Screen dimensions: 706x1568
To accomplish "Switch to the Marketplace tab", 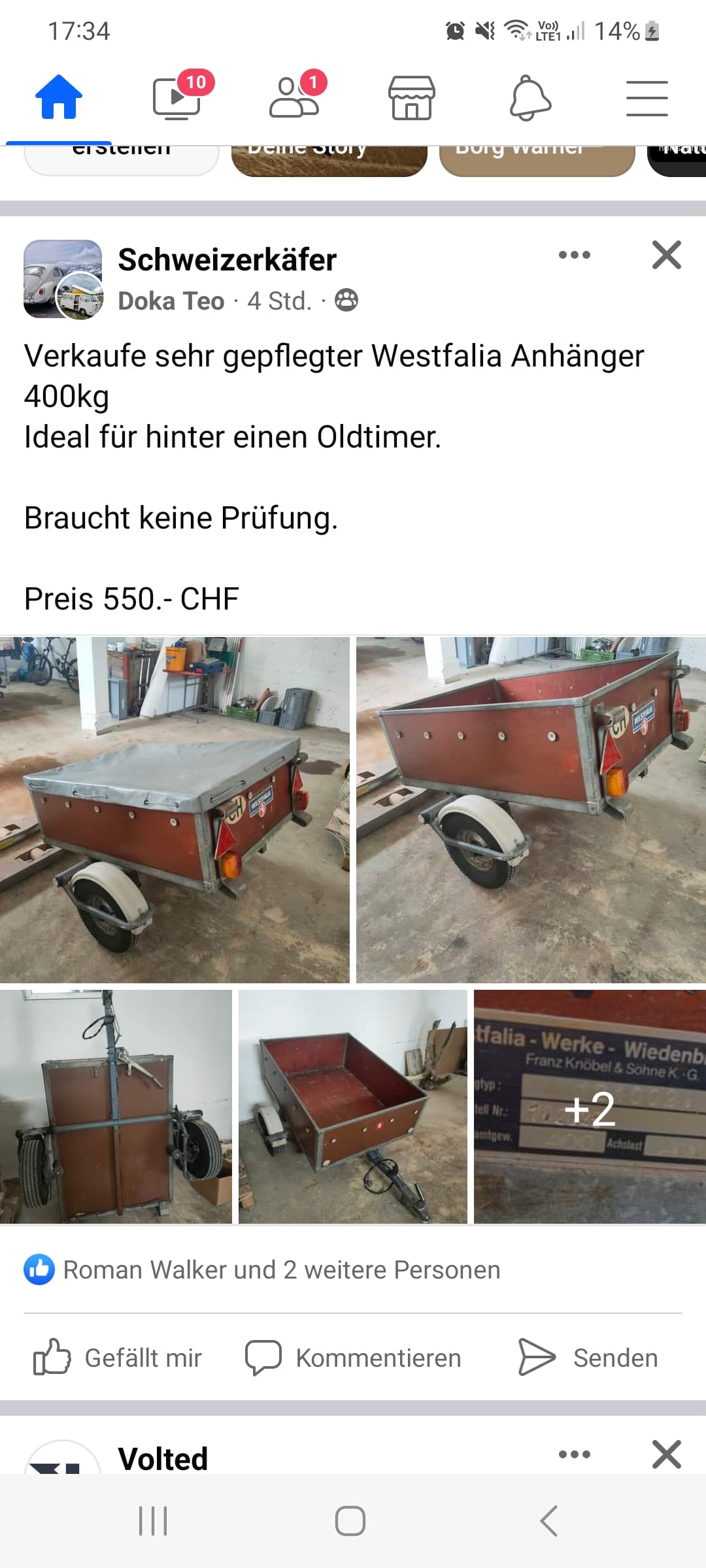I will click(x=411, y=97).
